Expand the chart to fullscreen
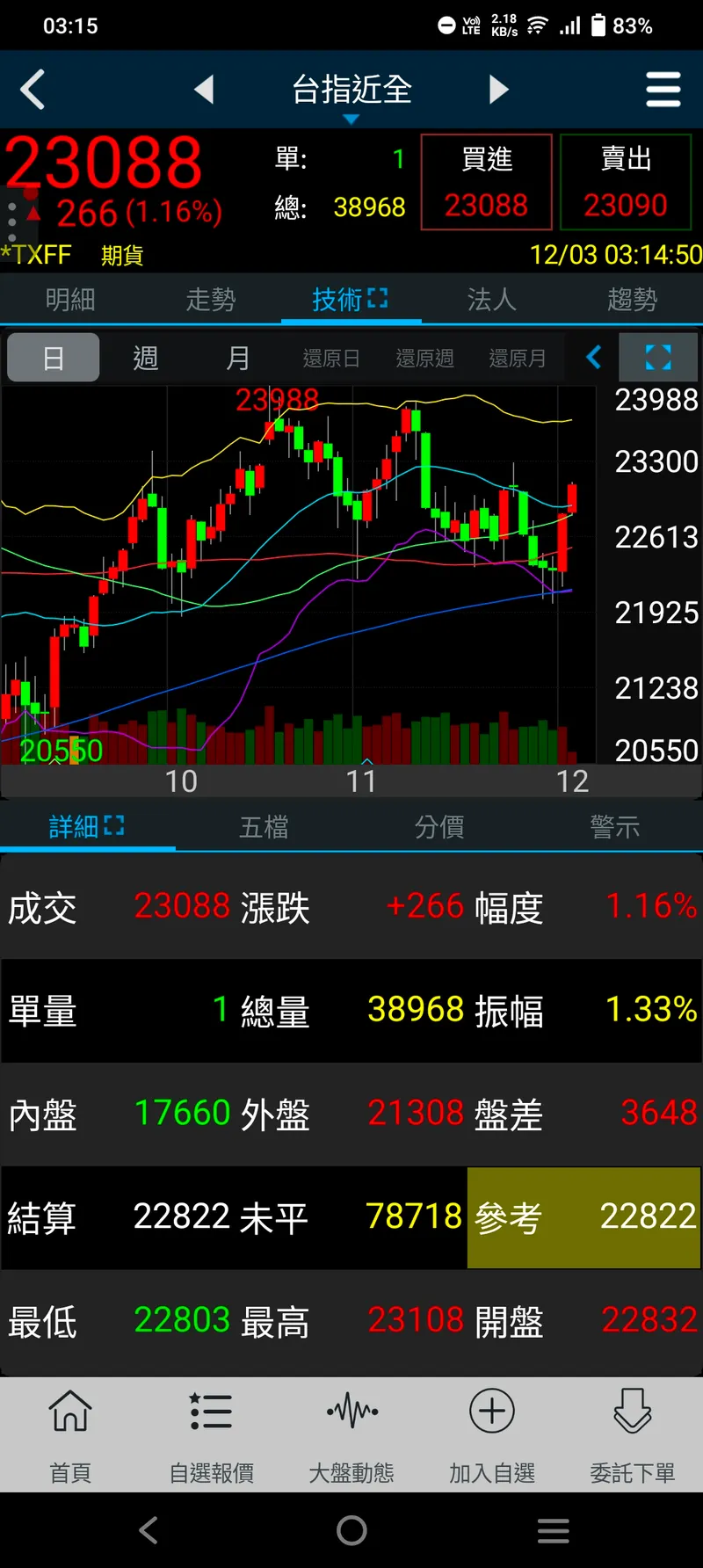The width and height of the screenshot is (703, 1568). pyautogui.click(x=658, y=357)
